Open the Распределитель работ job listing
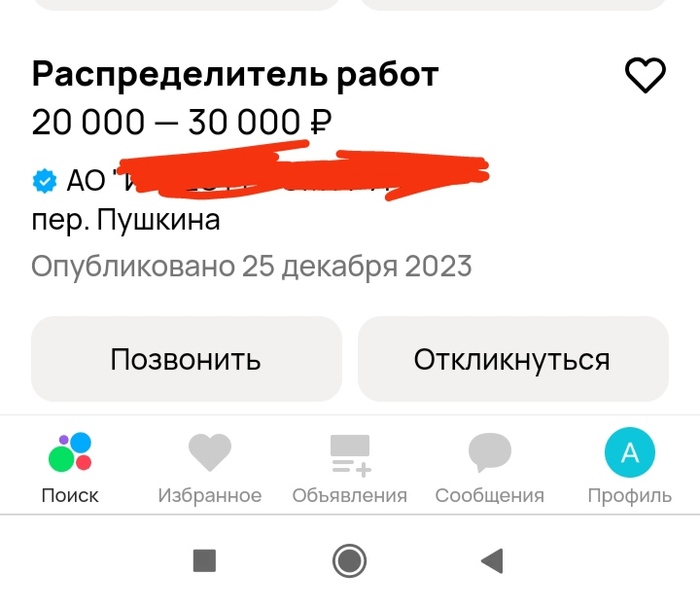The width and height of the screenshot is (700, 607). (x=235, y=74)
